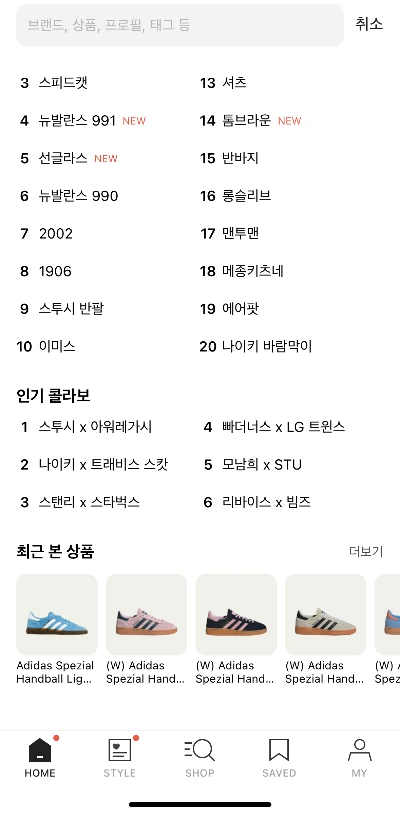Search for 스투시 반팔
Image resolution: width=400 pixels, height=815 pixels.
pos(71,309)
